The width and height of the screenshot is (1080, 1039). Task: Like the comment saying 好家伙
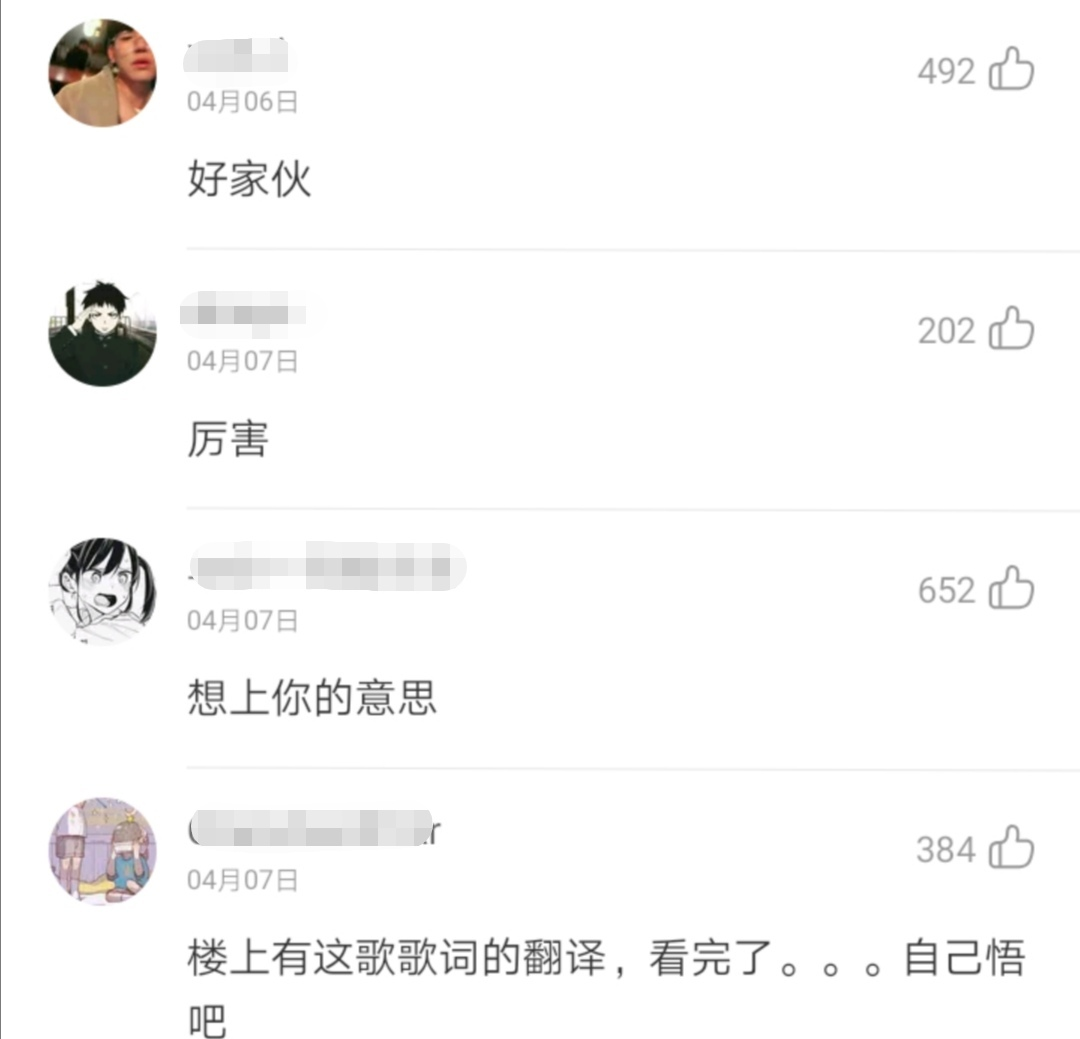[x=1011, y=70]
